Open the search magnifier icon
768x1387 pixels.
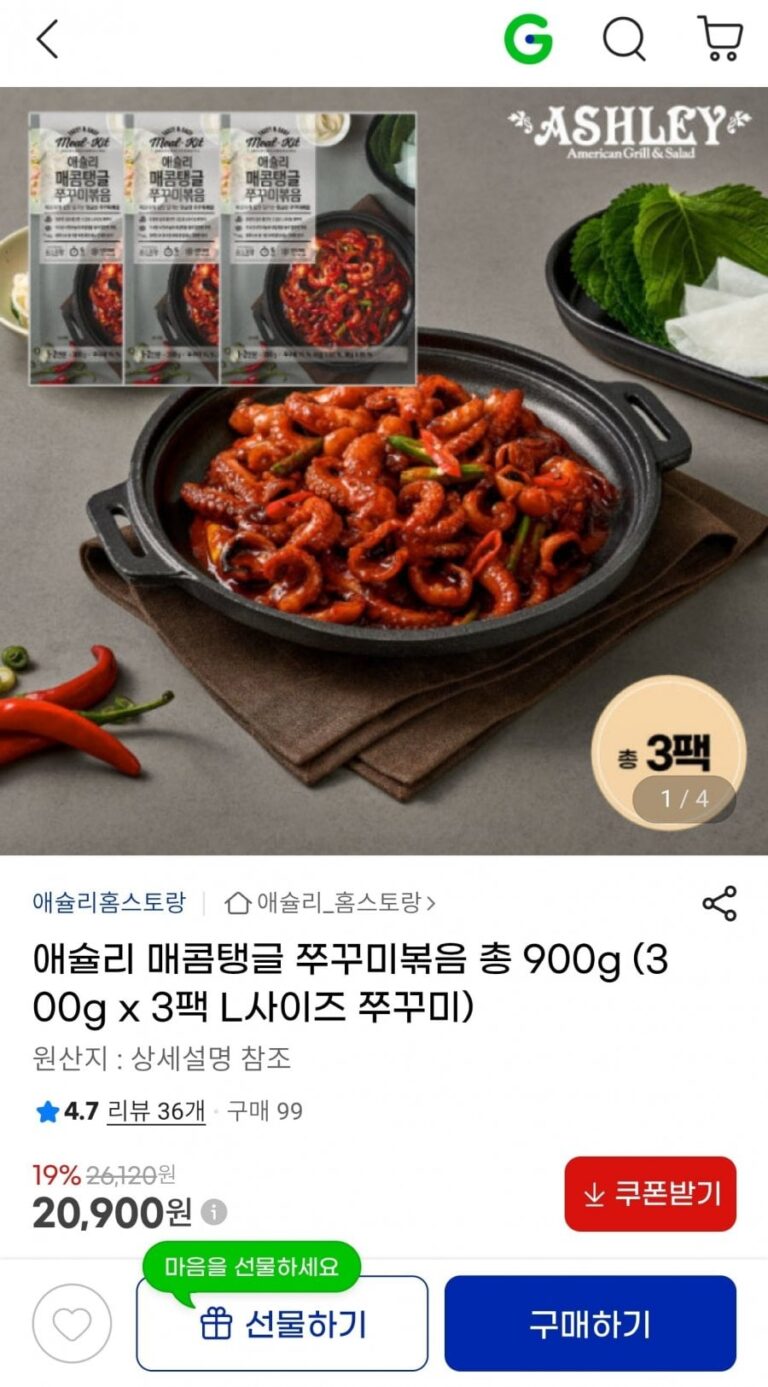(624, 40)
